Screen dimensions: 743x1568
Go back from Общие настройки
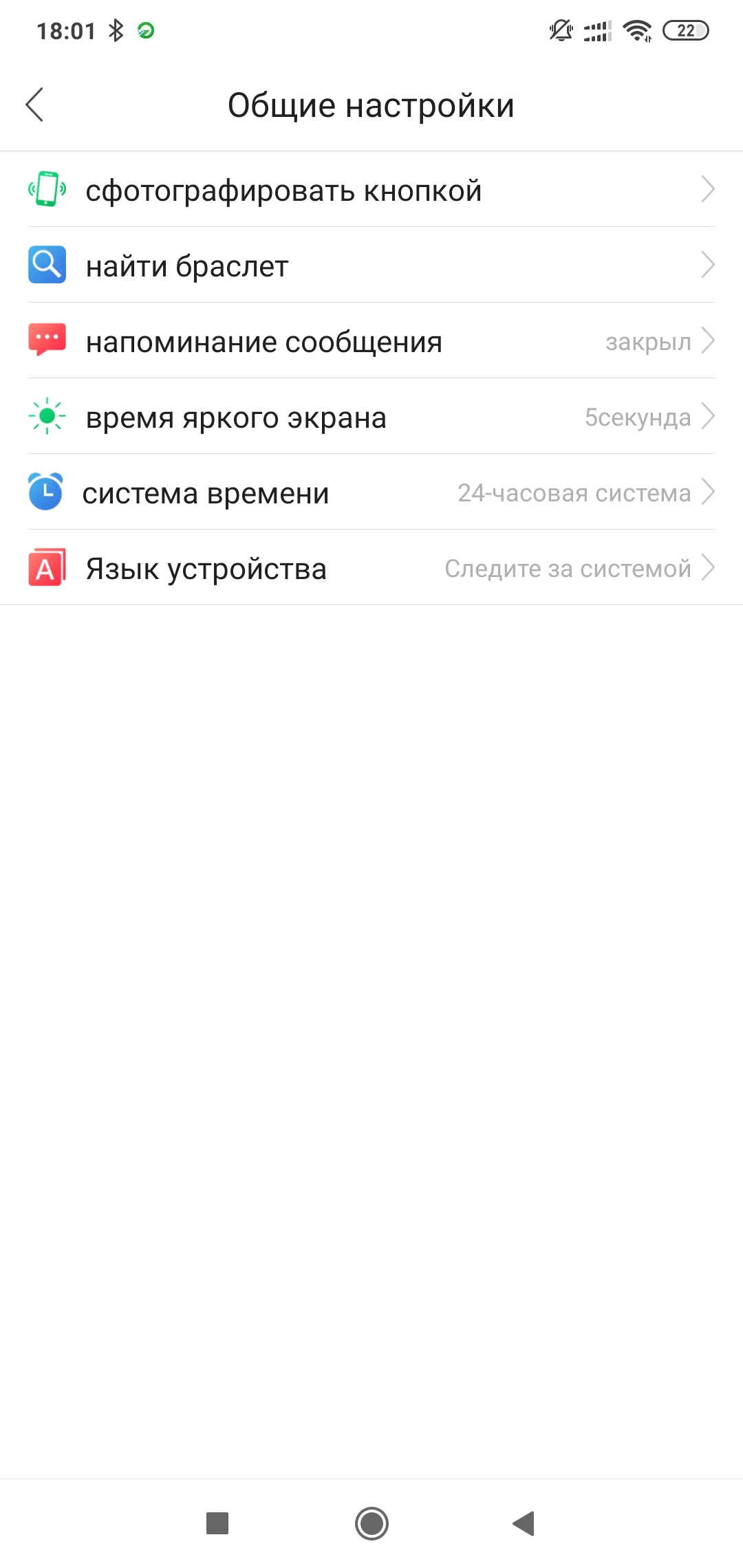pyautogui.click(x=34, y=105)
